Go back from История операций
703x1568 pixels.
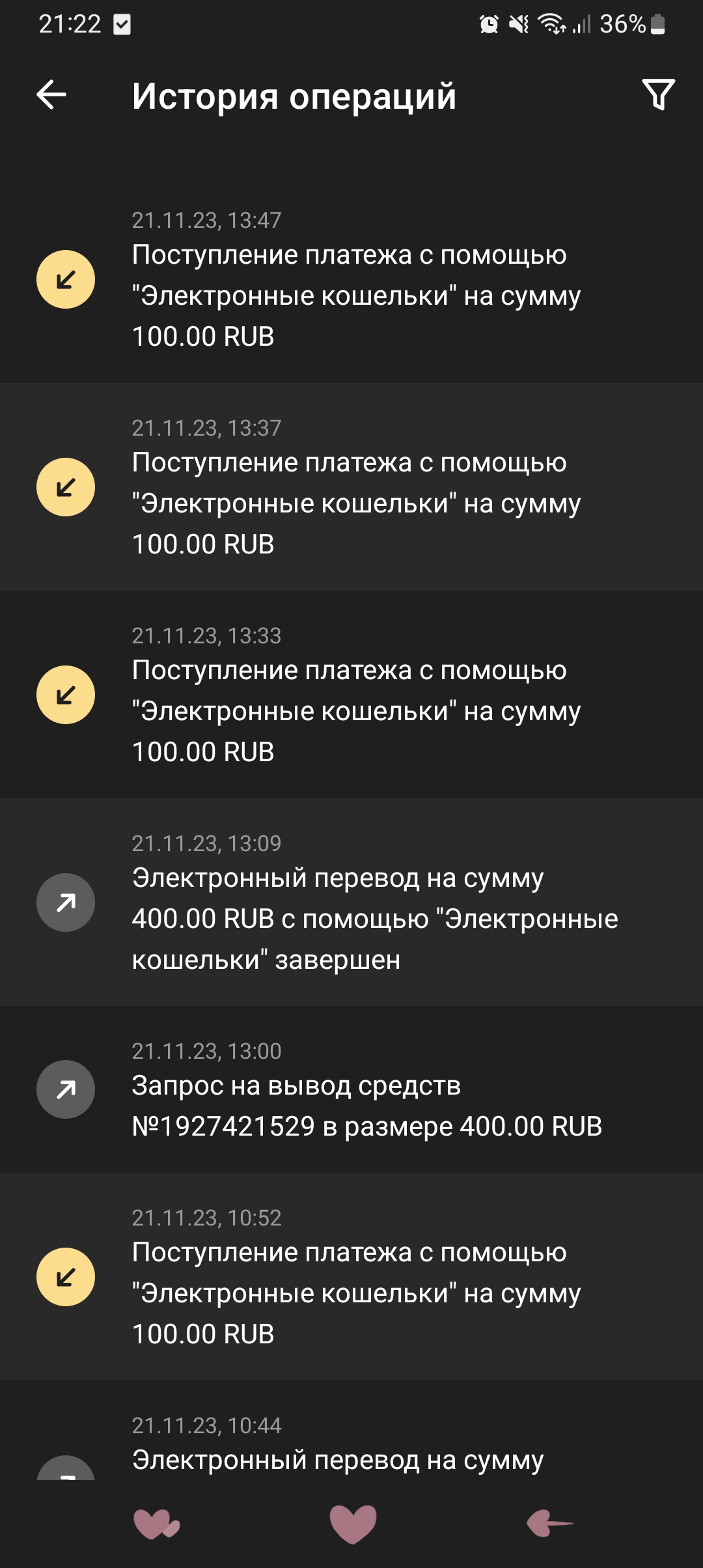pyautogui.click(x=51, y=95)
